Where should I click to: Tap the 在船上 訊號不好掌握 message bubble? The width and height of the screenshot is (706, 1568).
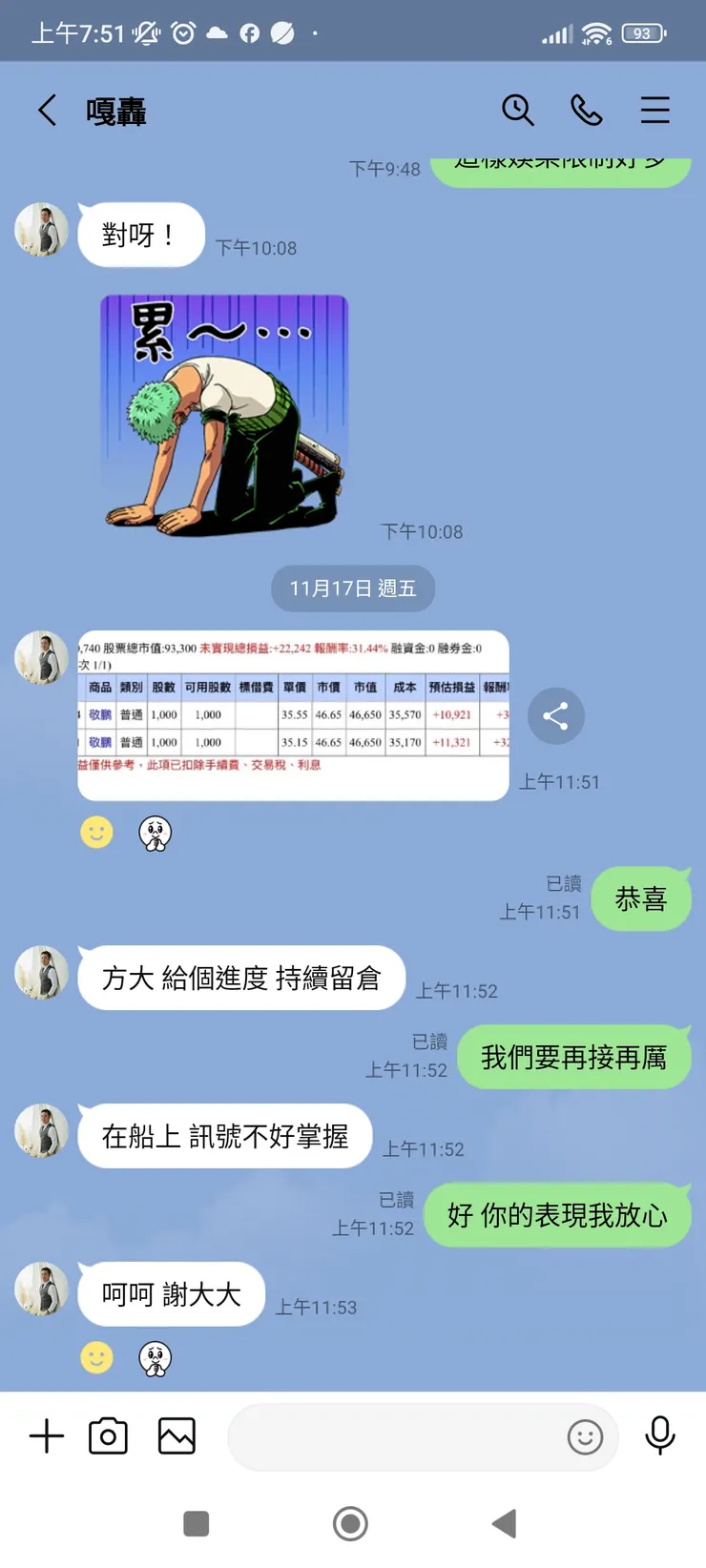pos(224,1135)
